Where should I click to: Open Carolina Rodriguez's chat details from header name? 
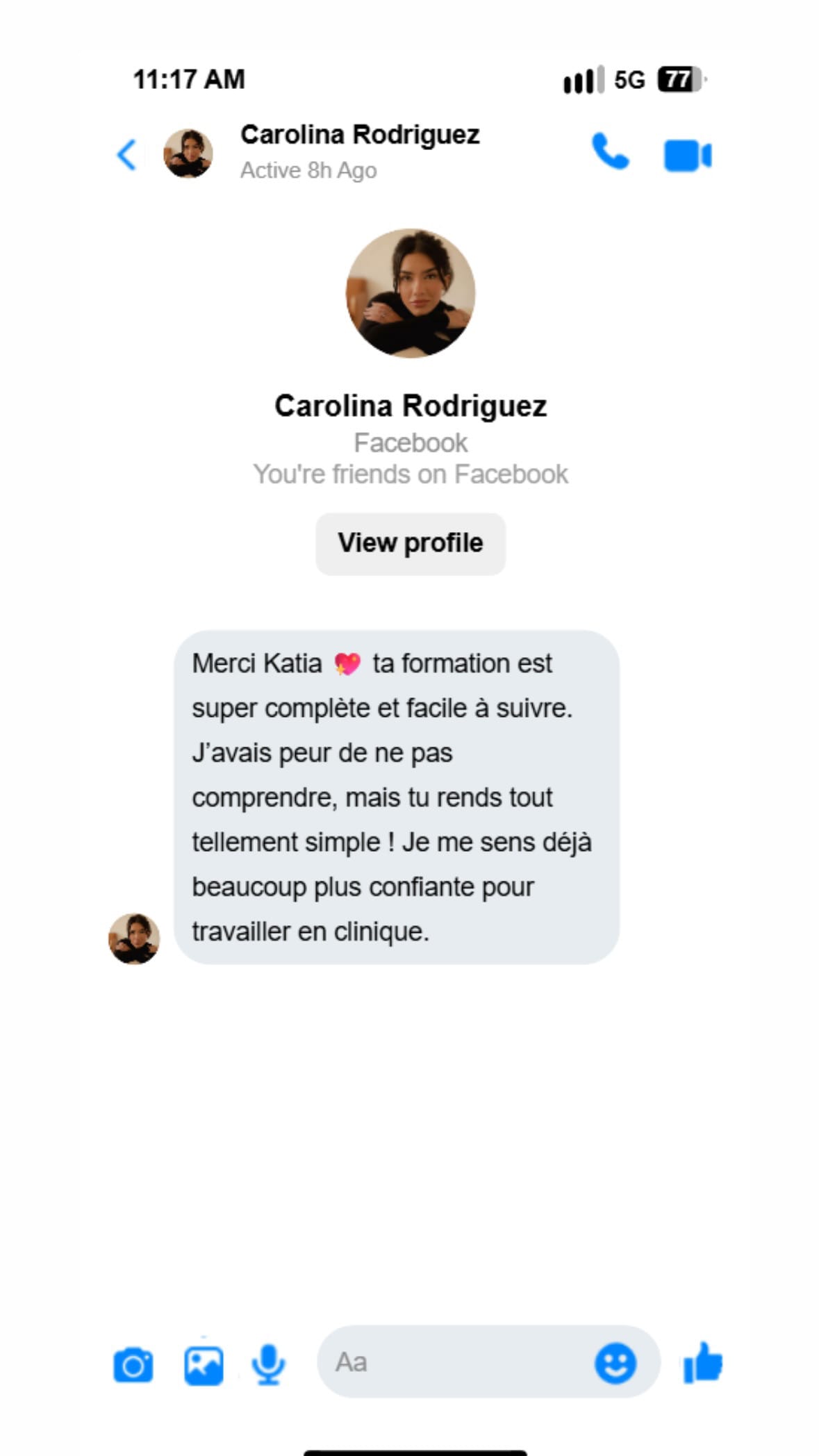[359, 135]
